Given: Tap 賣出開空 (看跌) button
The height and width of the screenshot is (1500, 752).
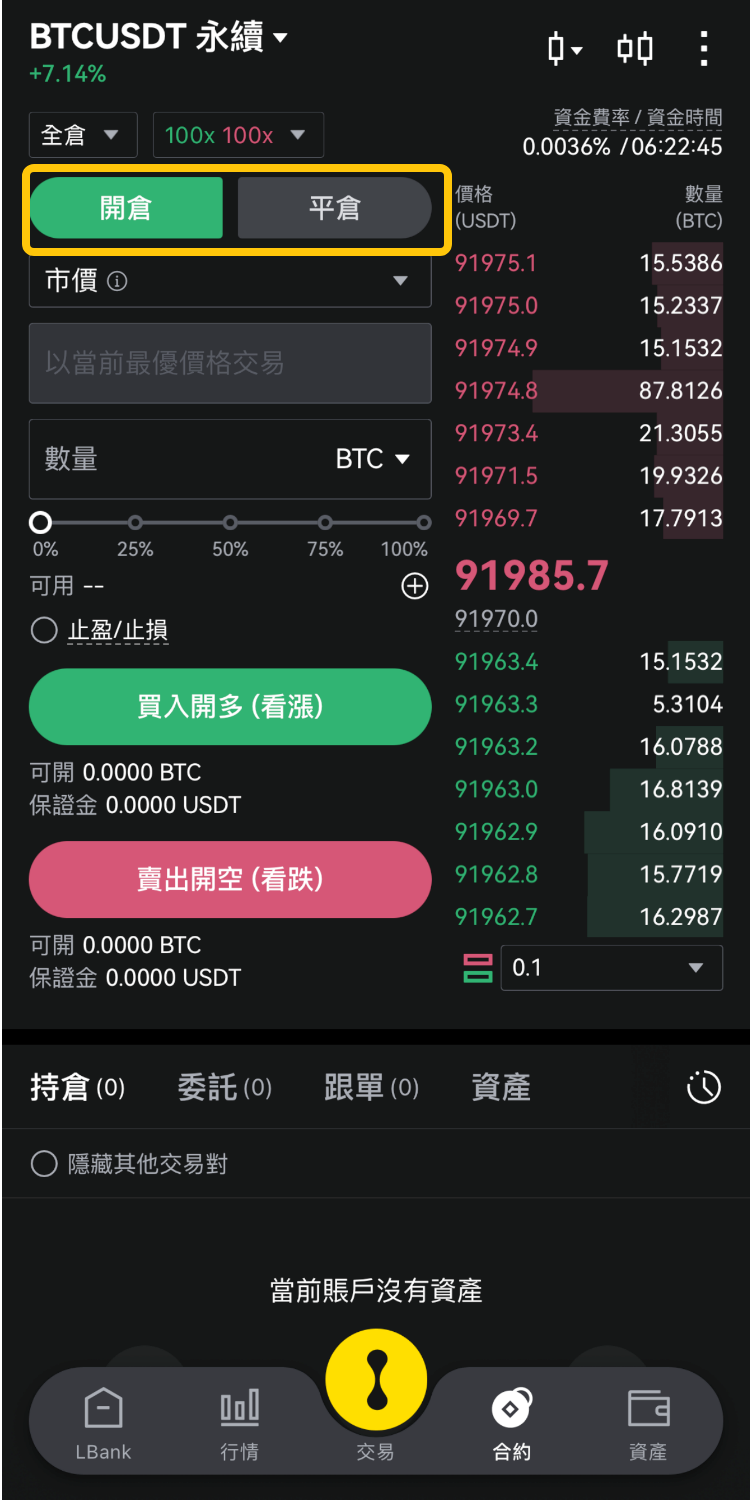Looking at the screenshot, I should click(x=230, y=880).
